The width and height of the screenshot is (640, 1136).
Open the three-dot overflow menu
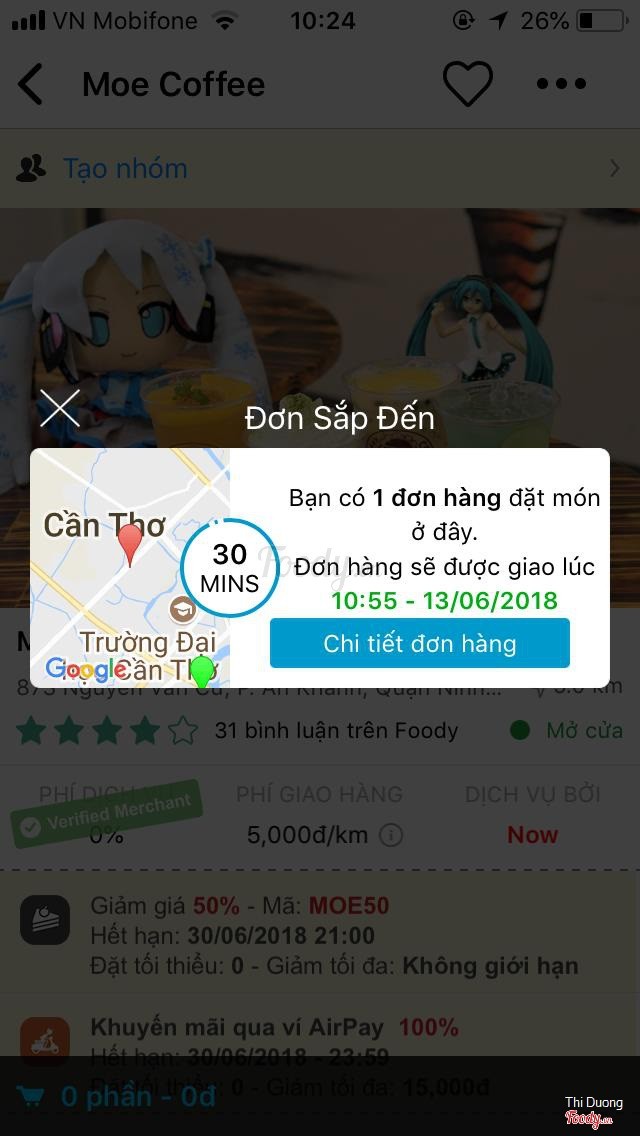click(561, 85)
